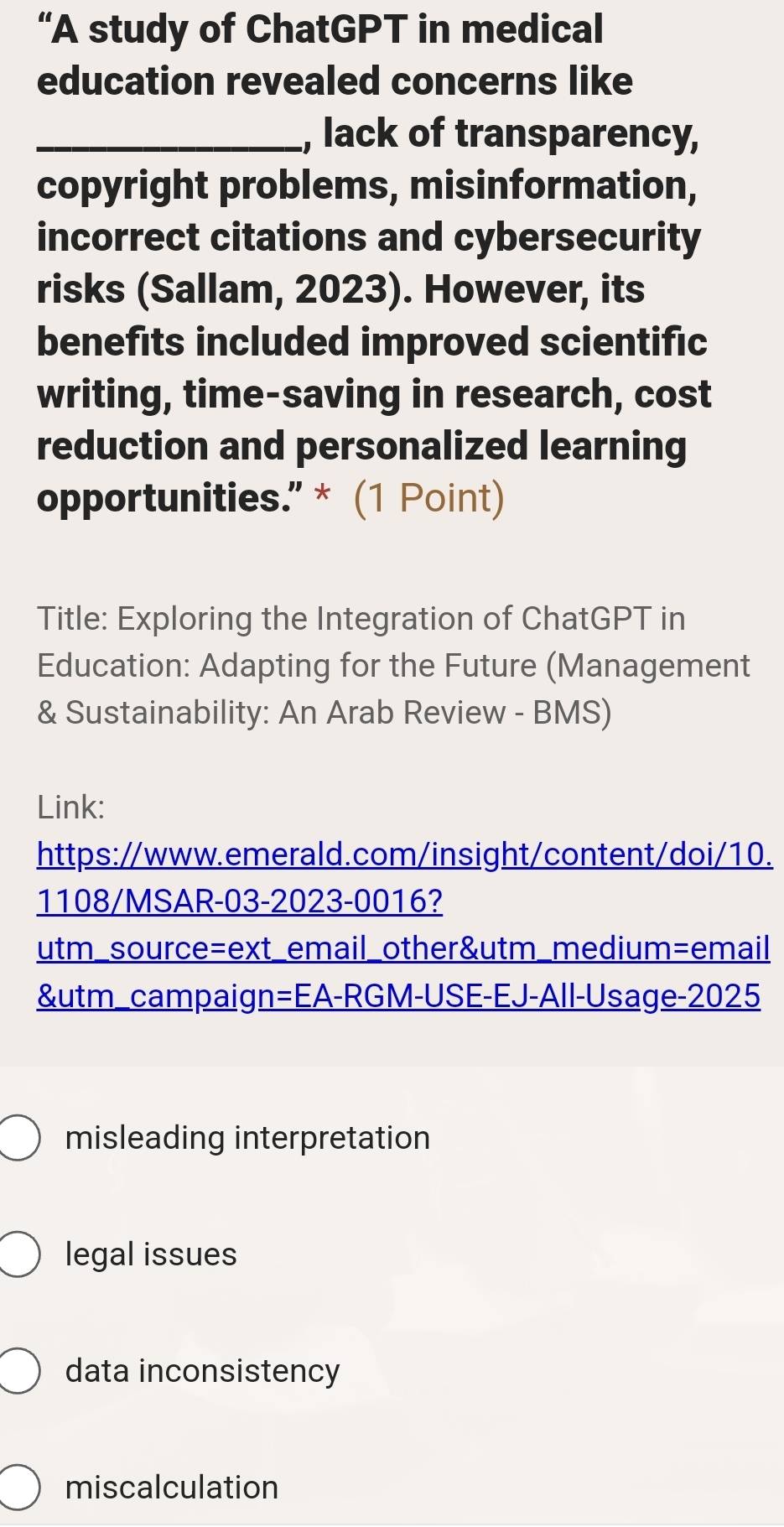Click the radio circle beside "misleading interpretation"
The image size is (784, 1527).
(18, 1138)
